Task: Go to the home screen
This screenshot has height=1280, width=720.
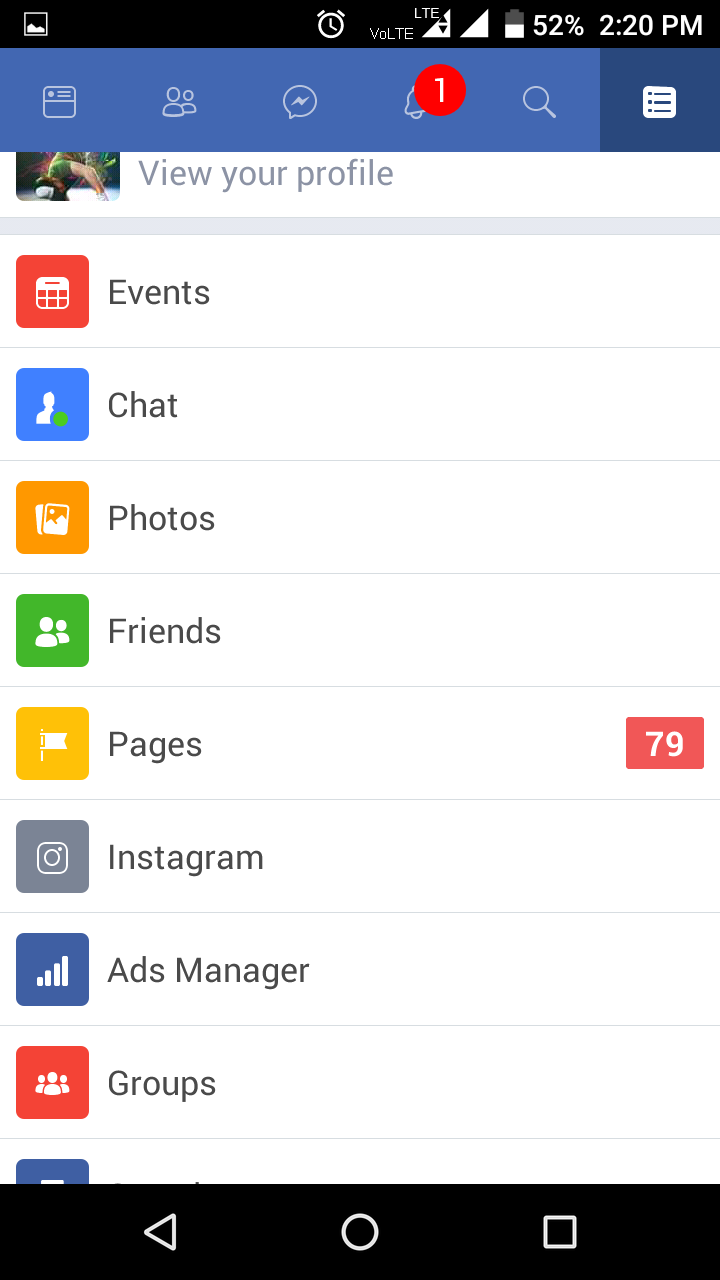Action: (360, 1232)
